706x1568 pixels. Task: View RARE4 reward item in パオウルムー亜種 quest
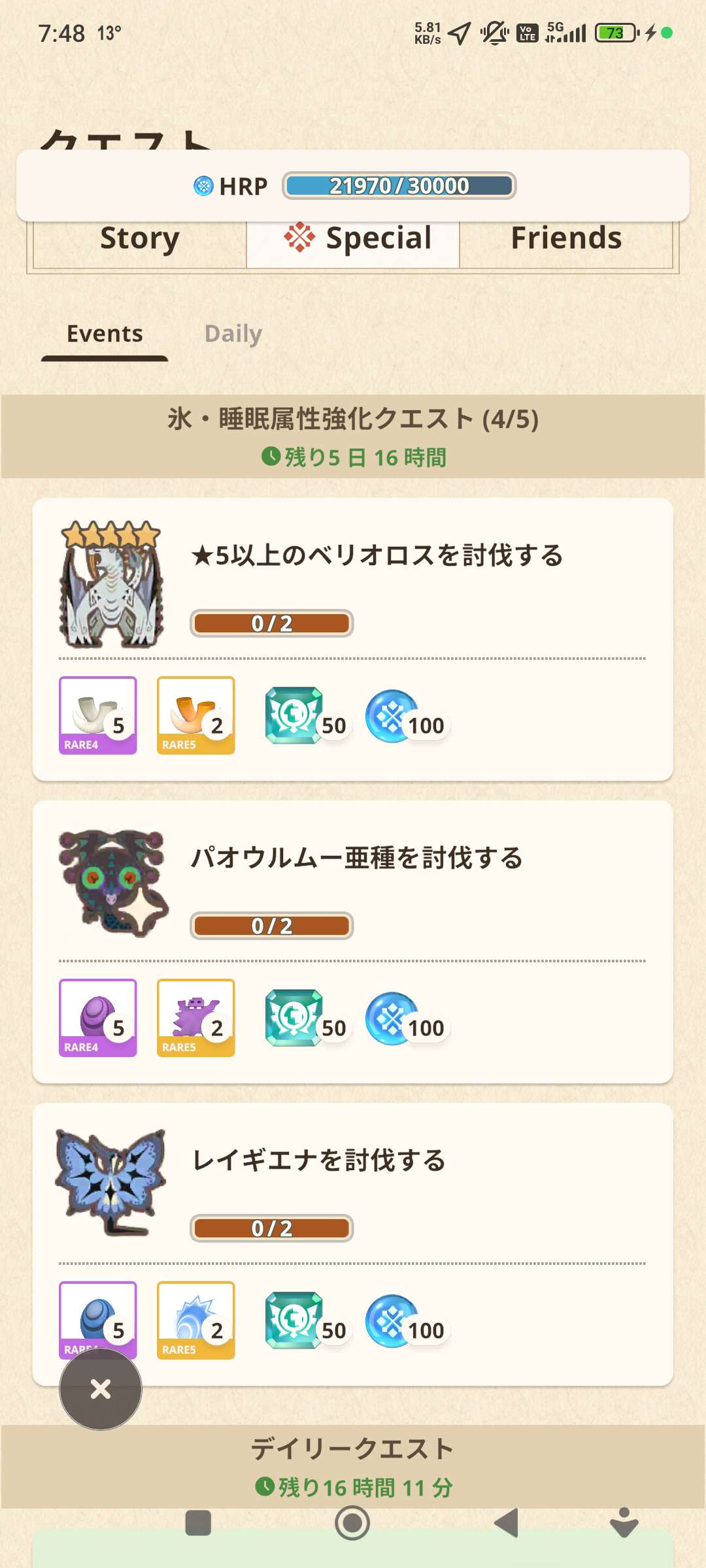click(98, 1018)
